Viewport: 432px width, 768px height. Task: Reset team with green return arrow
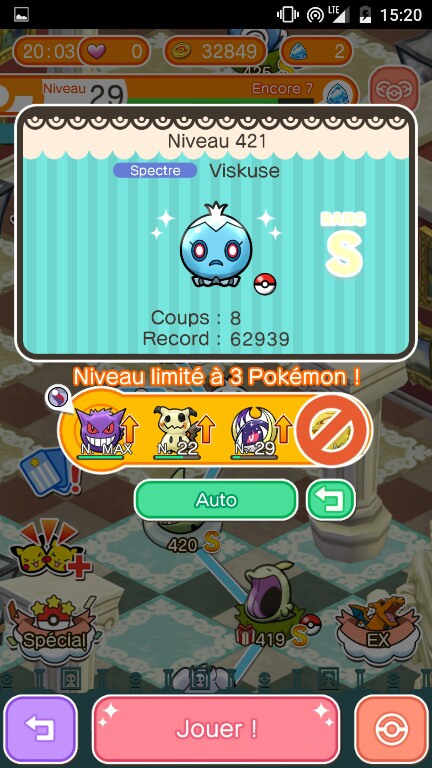(x=331, y=500)
